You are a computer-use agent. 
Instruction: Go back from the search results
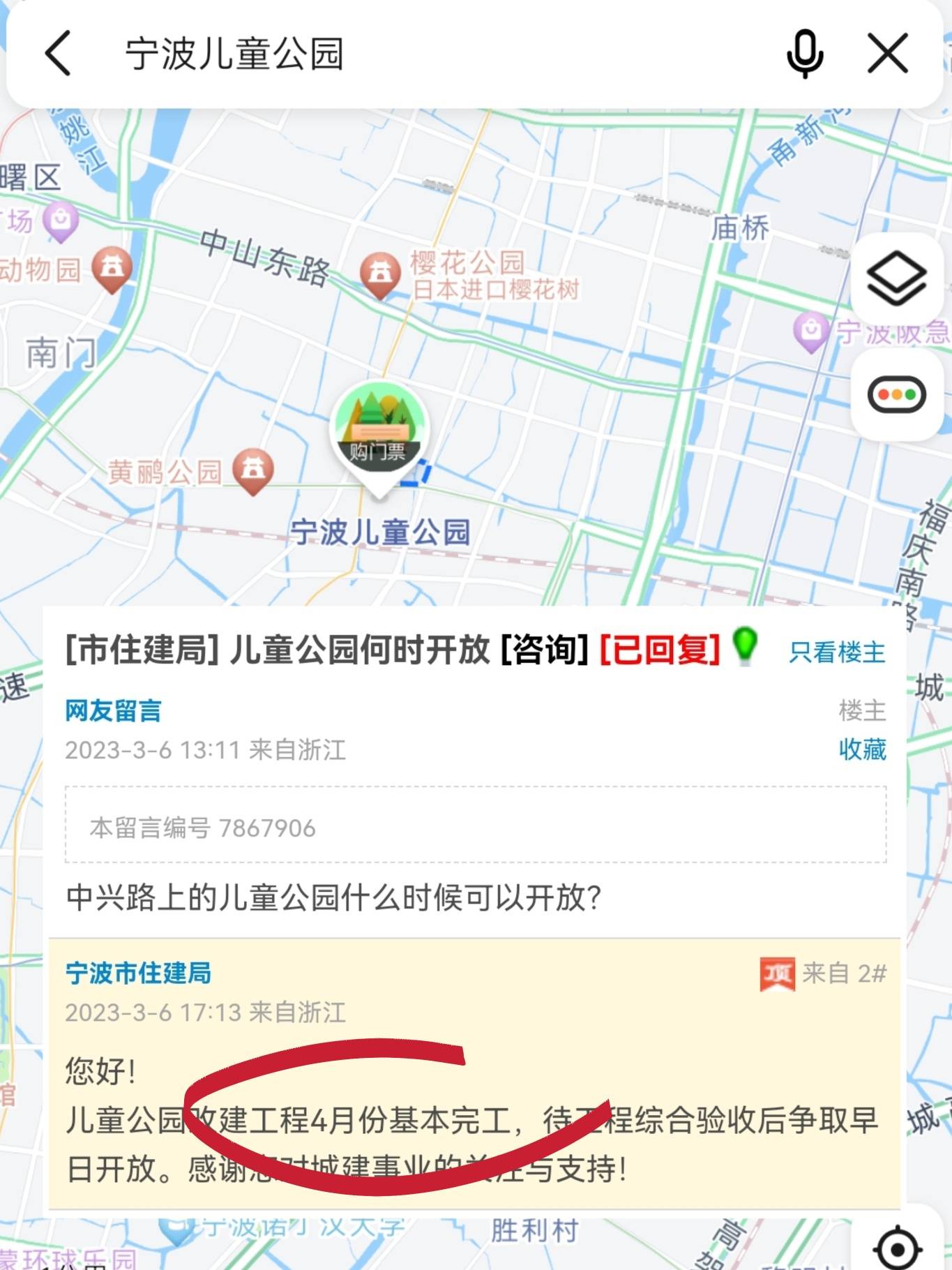click(x=58, y=53)
